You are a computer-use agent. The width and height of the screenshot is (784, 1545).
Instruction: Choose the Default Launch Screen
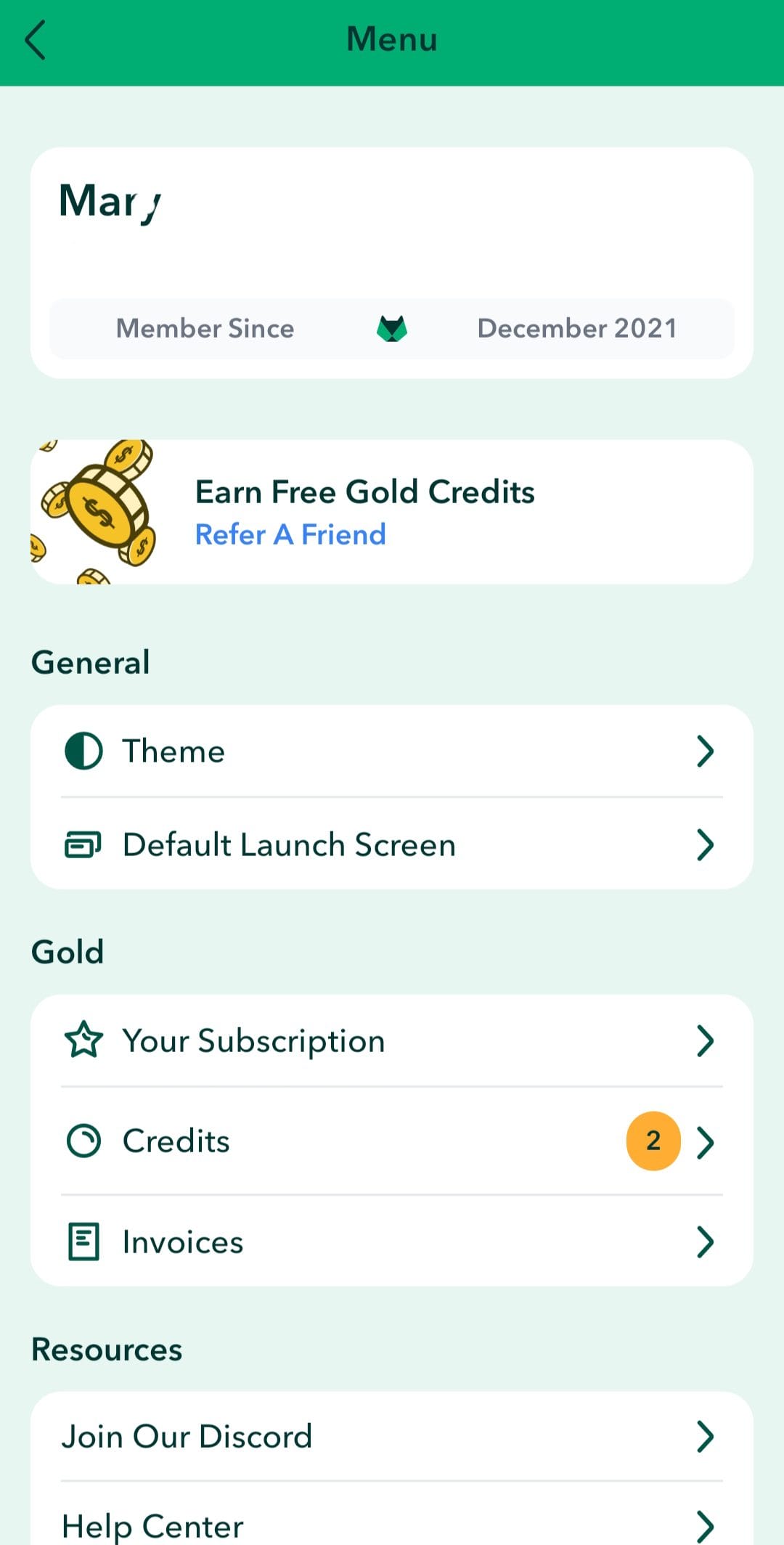tap(392, 844)
